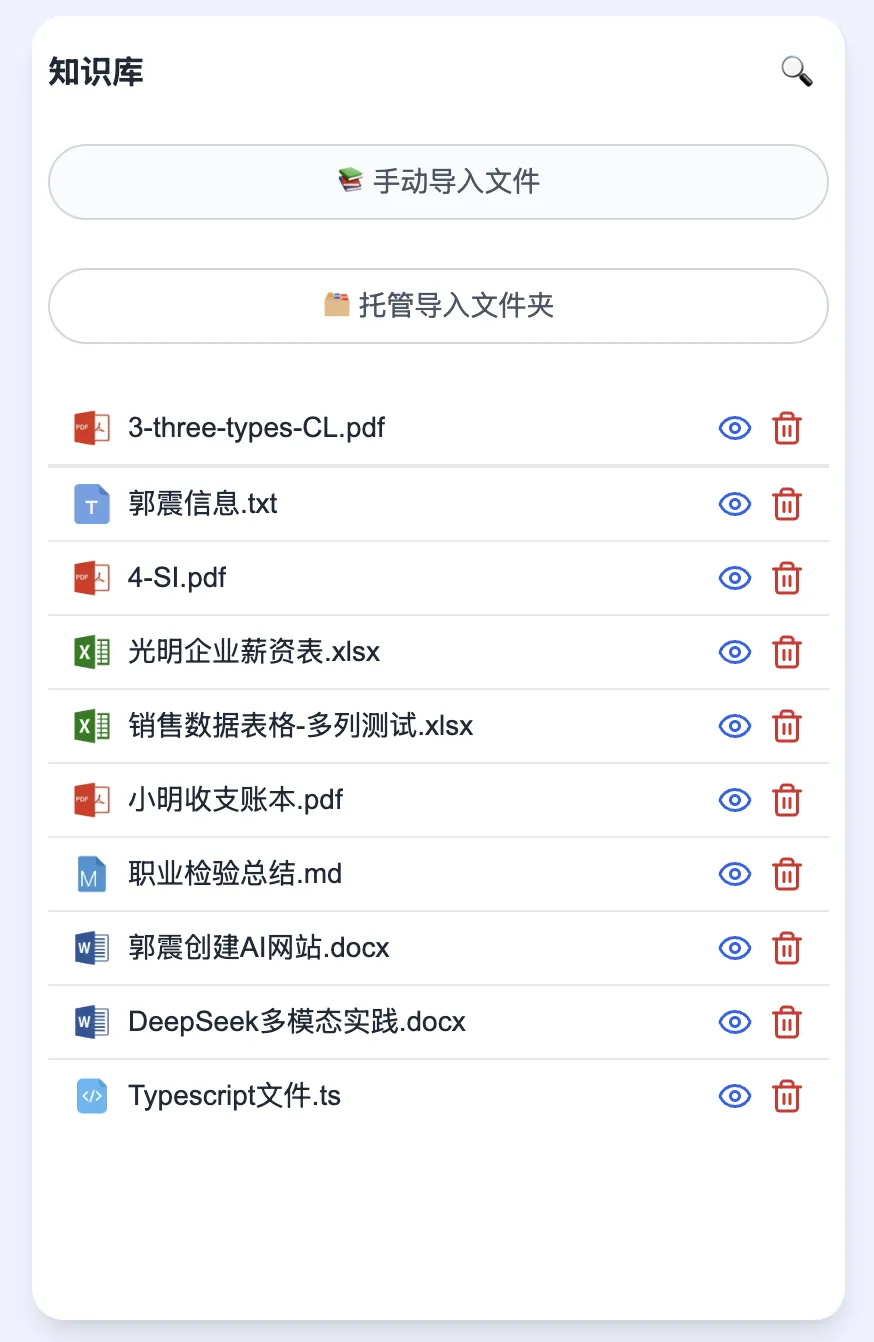874x1342 pixels.
Task: Open the file Typescript文件.ts
Action: pyautogui.click(x=234, y=1095)
